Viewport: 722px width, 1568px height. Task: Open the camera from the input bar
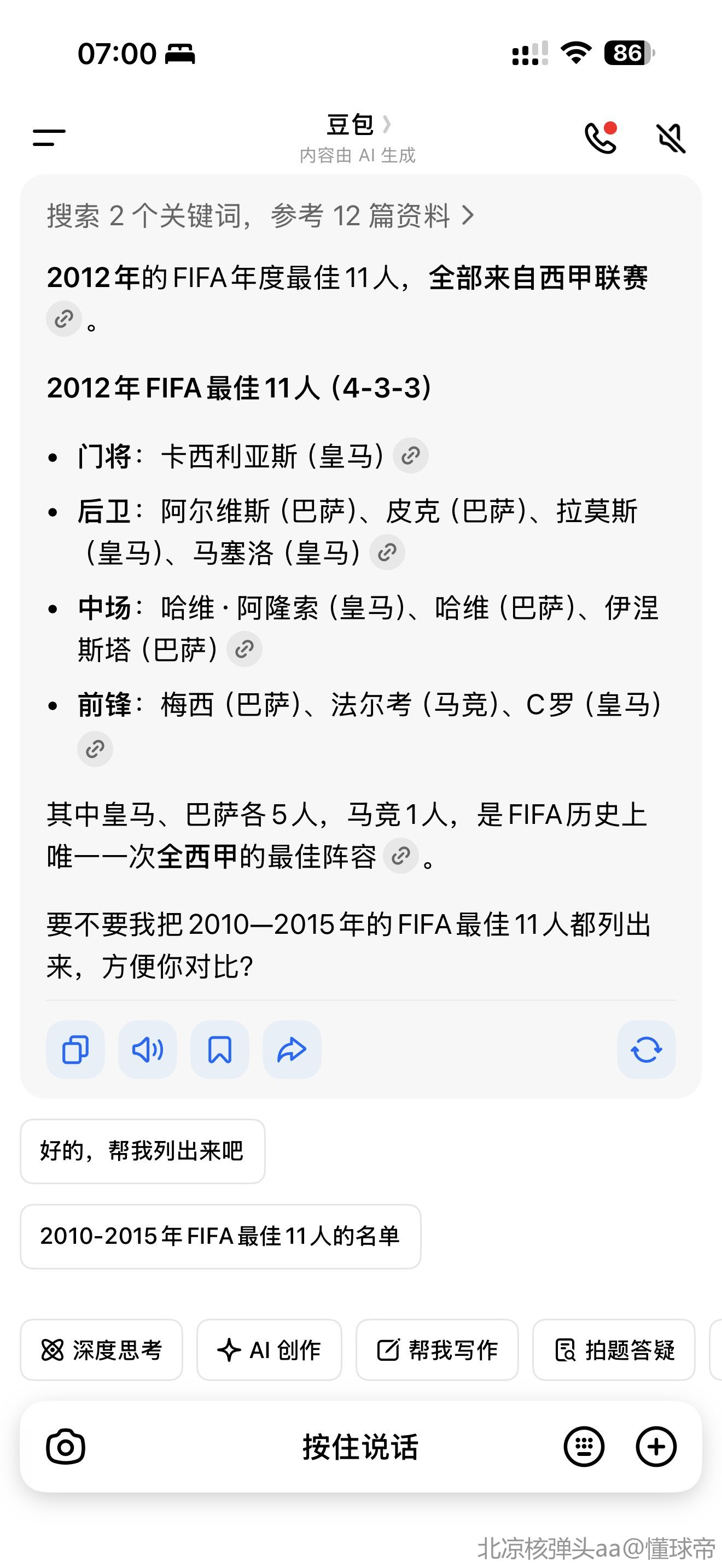(x=66, y=1446)
